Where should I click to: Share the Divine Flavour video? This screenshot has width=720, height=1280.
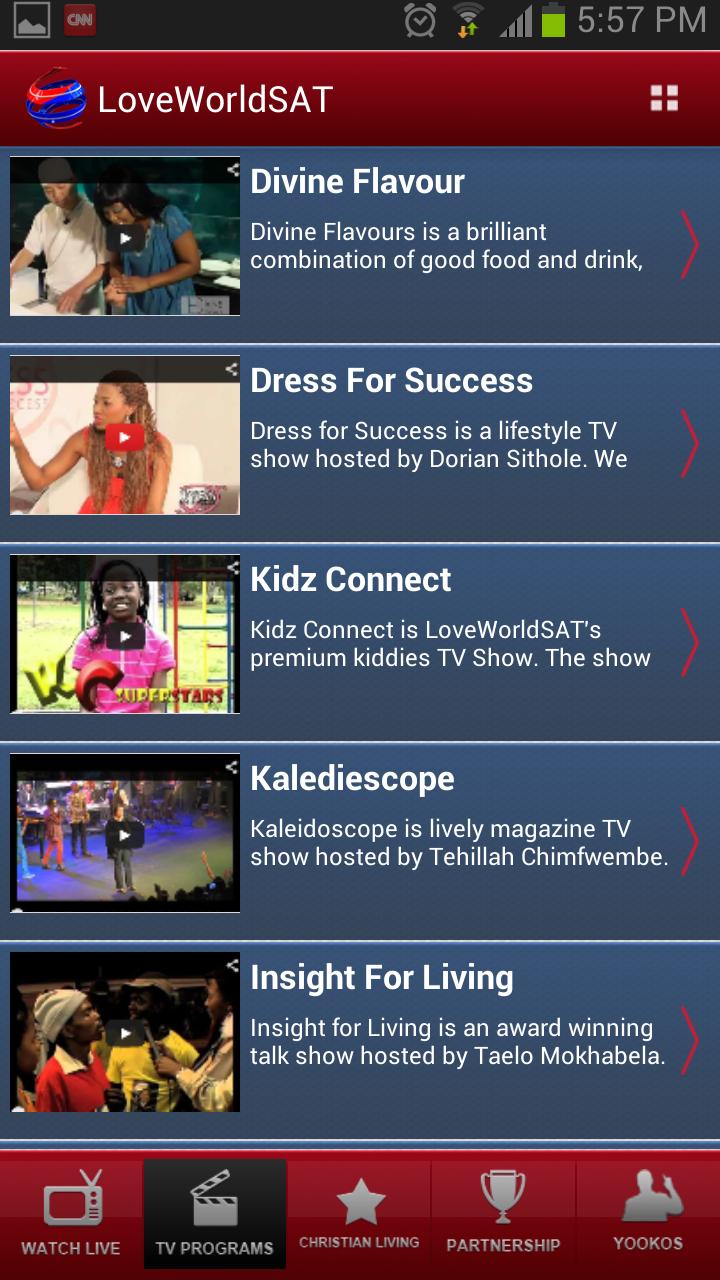pyautogui.click(x=232, y=169)
